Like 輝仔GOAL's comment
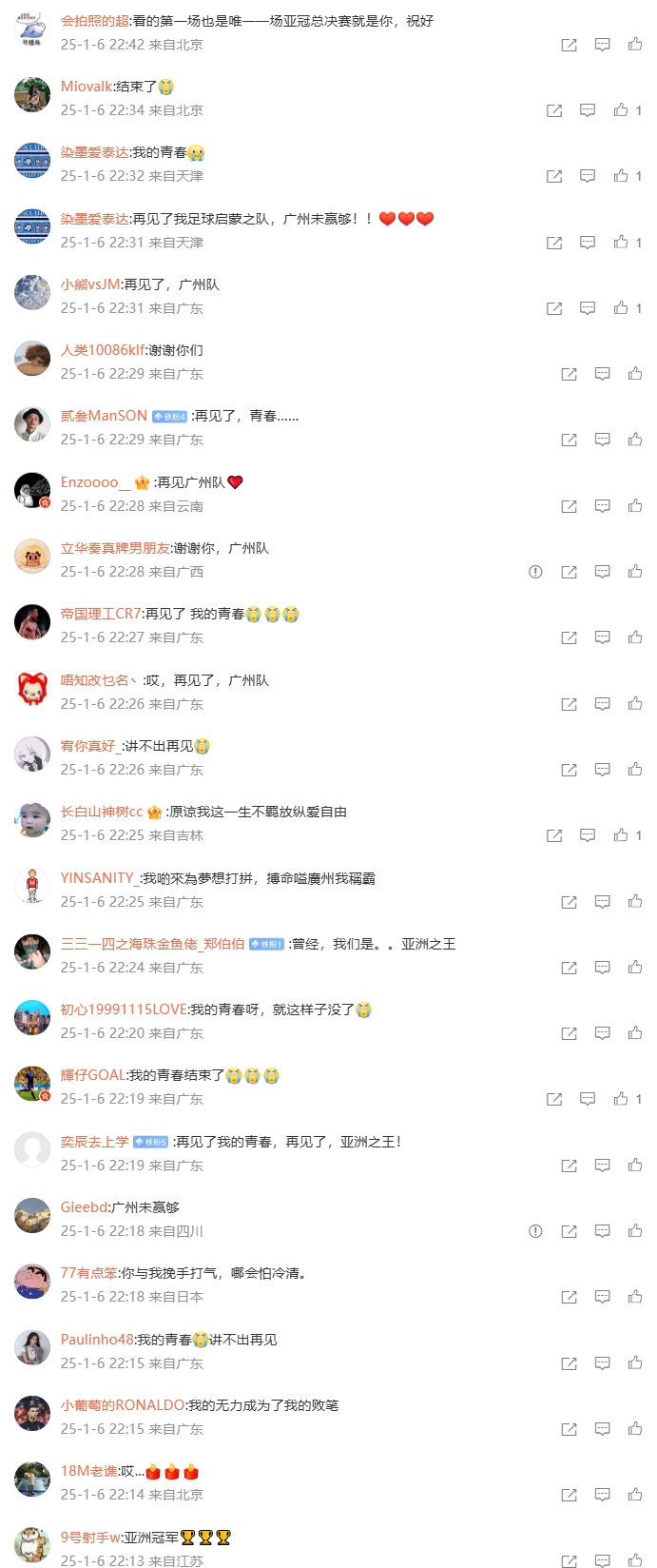The image size is (657, 1568). 621,1099
